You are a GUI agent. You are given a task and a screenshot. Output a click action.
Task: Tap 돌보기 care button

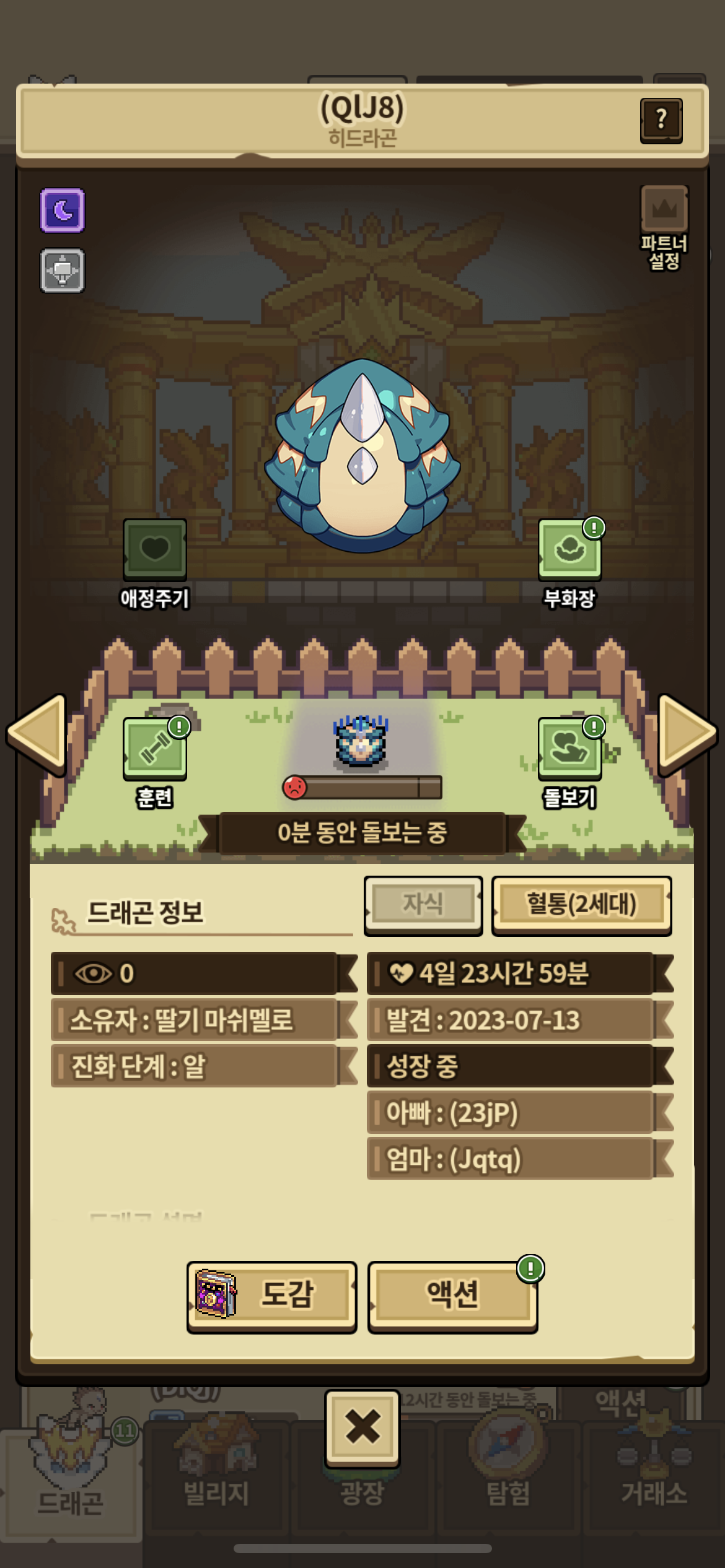[569, 748]
